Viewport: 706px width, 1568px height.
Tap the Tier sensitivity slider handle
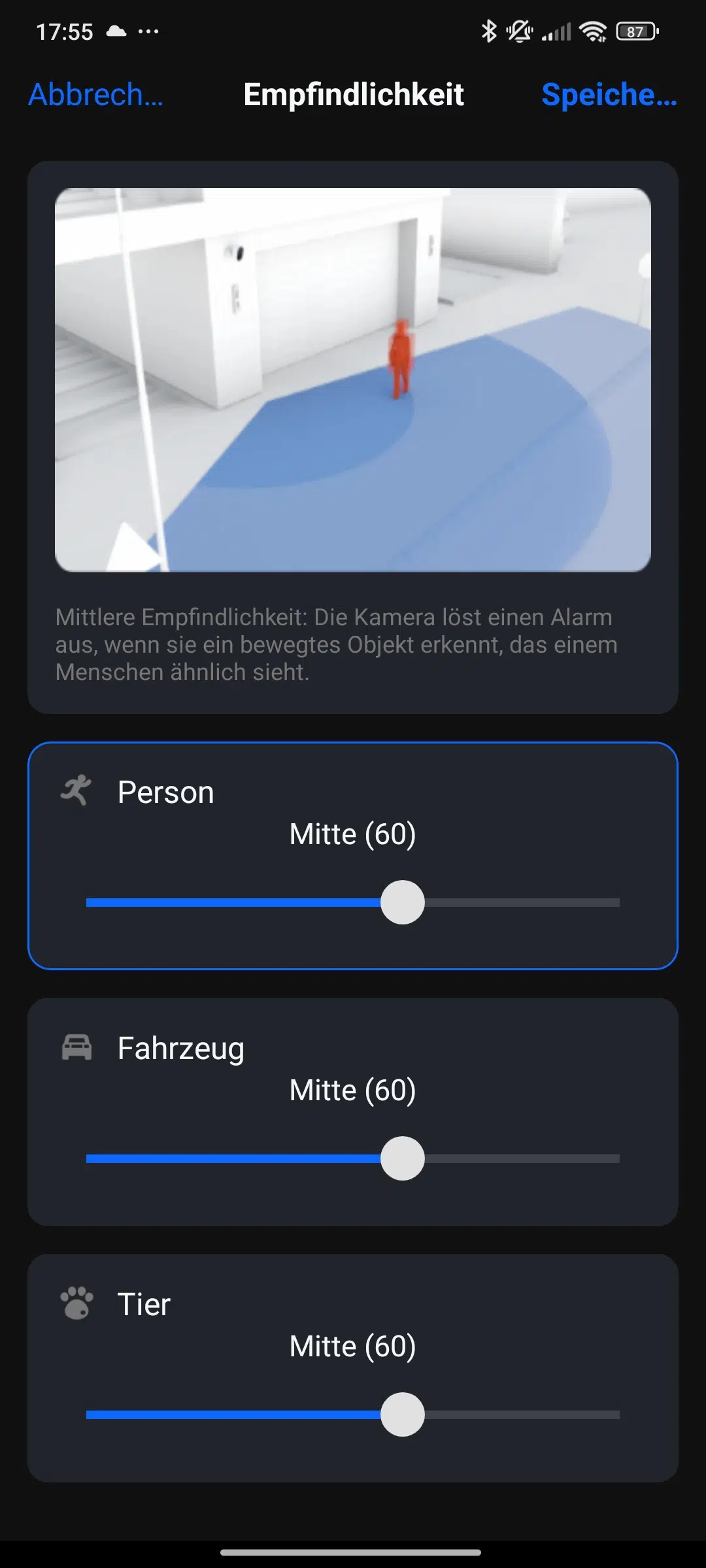point(403,1414)
